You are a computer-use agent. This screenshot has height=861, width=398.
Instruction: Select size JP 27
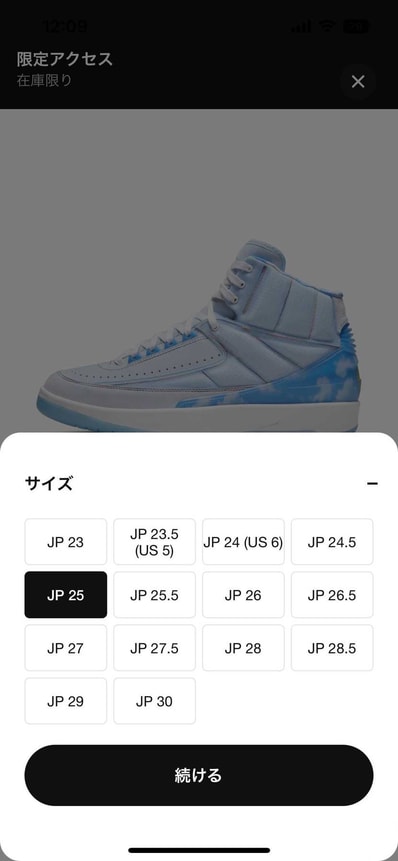65,648
